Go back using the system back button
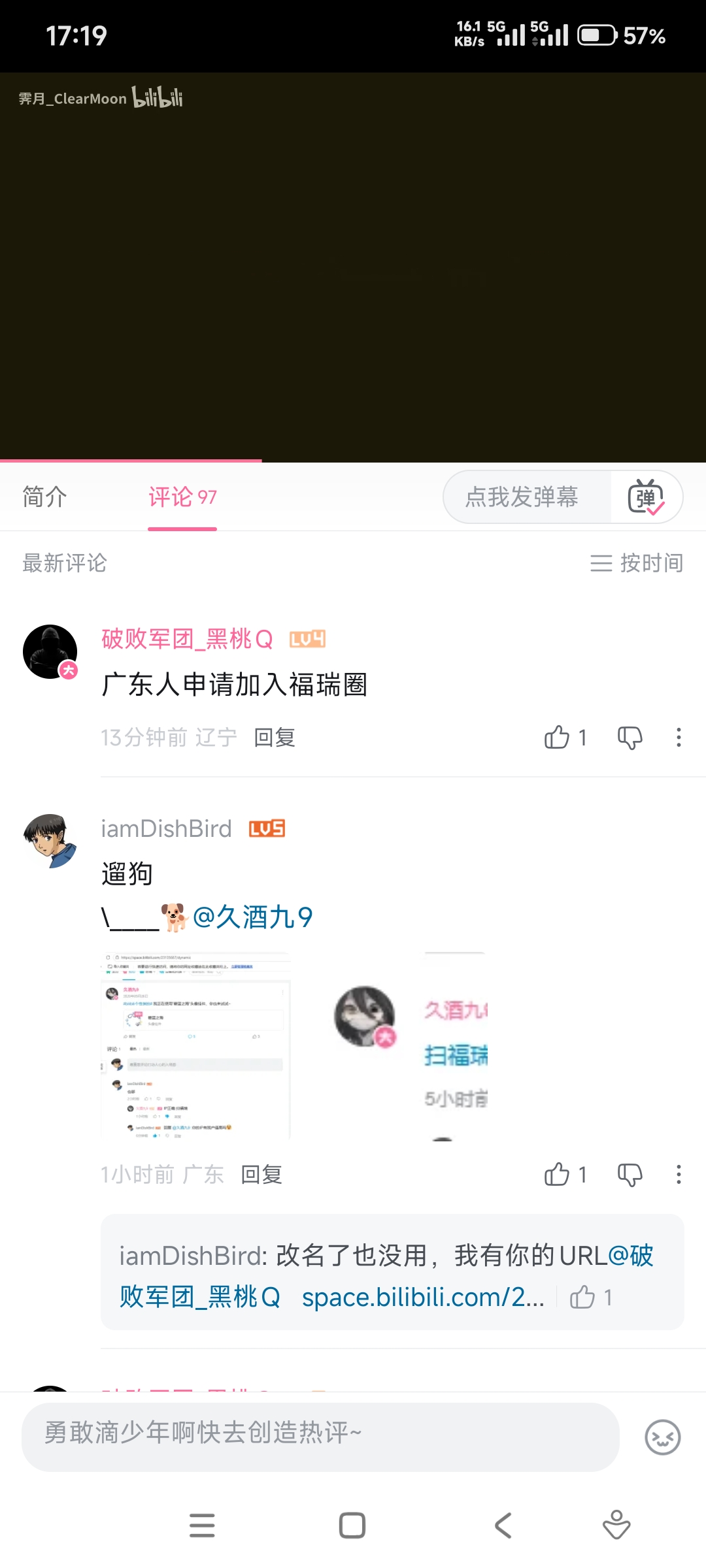Screen dimensions: 706x1568 pyautogui.click(x=503, y=1526)
